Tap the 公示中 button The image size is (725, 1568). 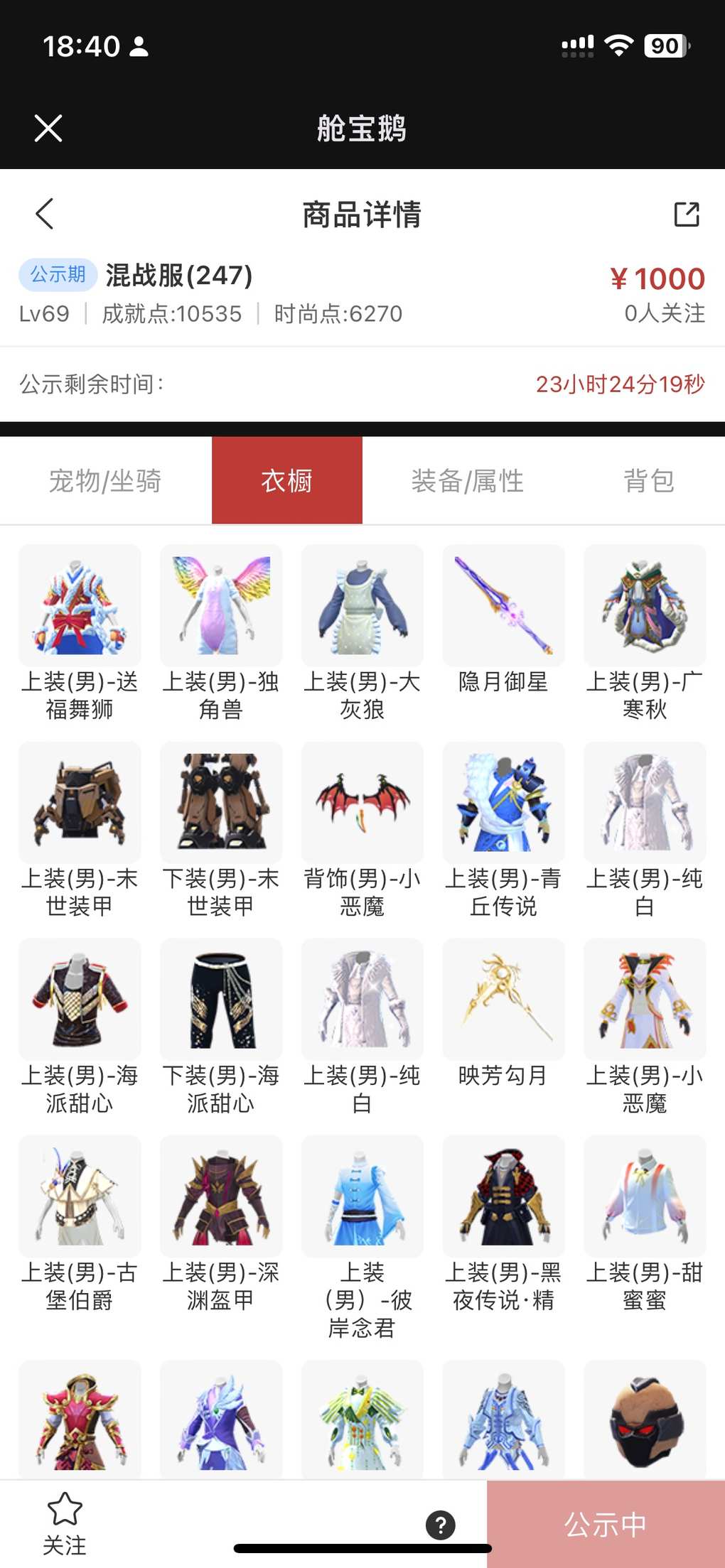pyautogui.click(x=606, y=1525)
